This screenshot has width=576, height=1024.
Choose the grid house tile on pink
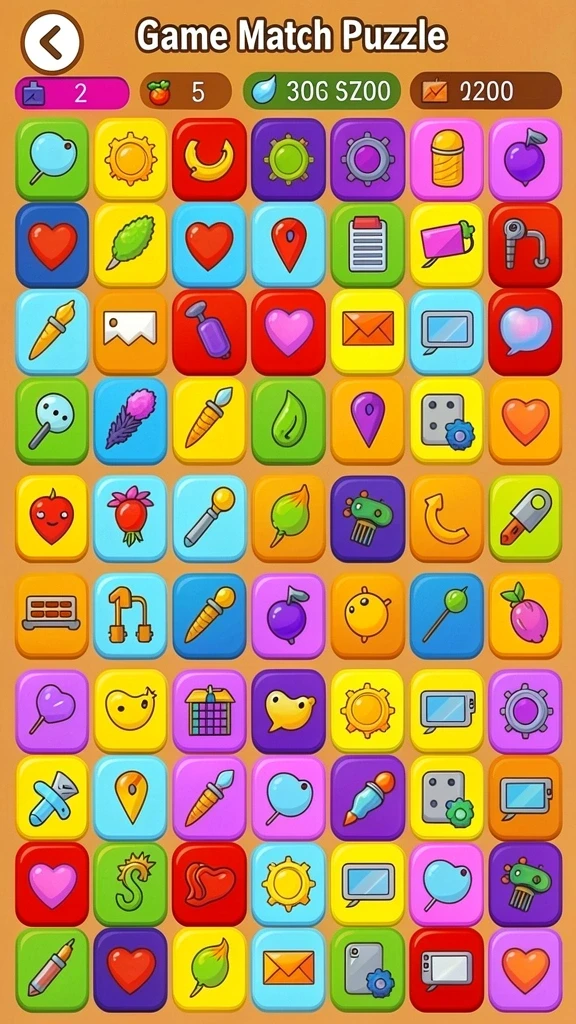tap(209, 711)
